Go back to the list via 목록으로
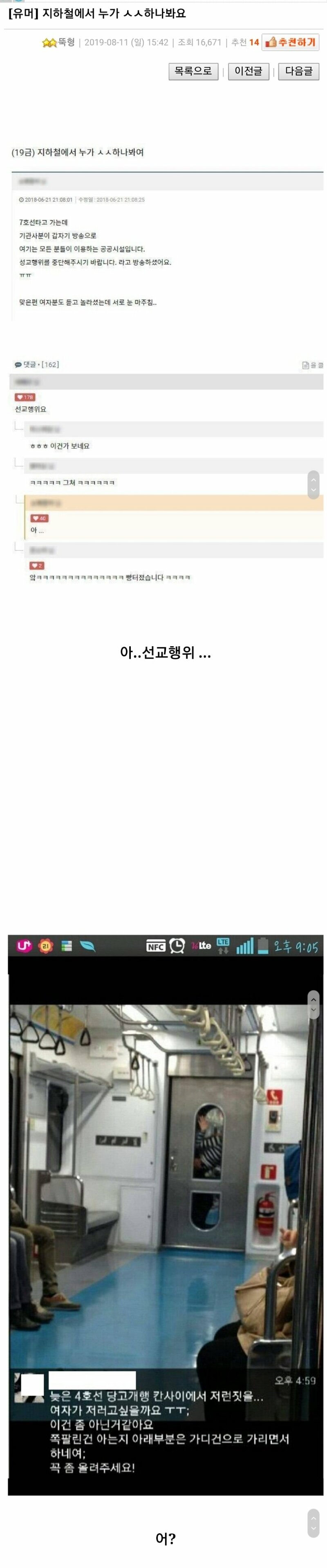327x1568 pixels. click(193, 71)
